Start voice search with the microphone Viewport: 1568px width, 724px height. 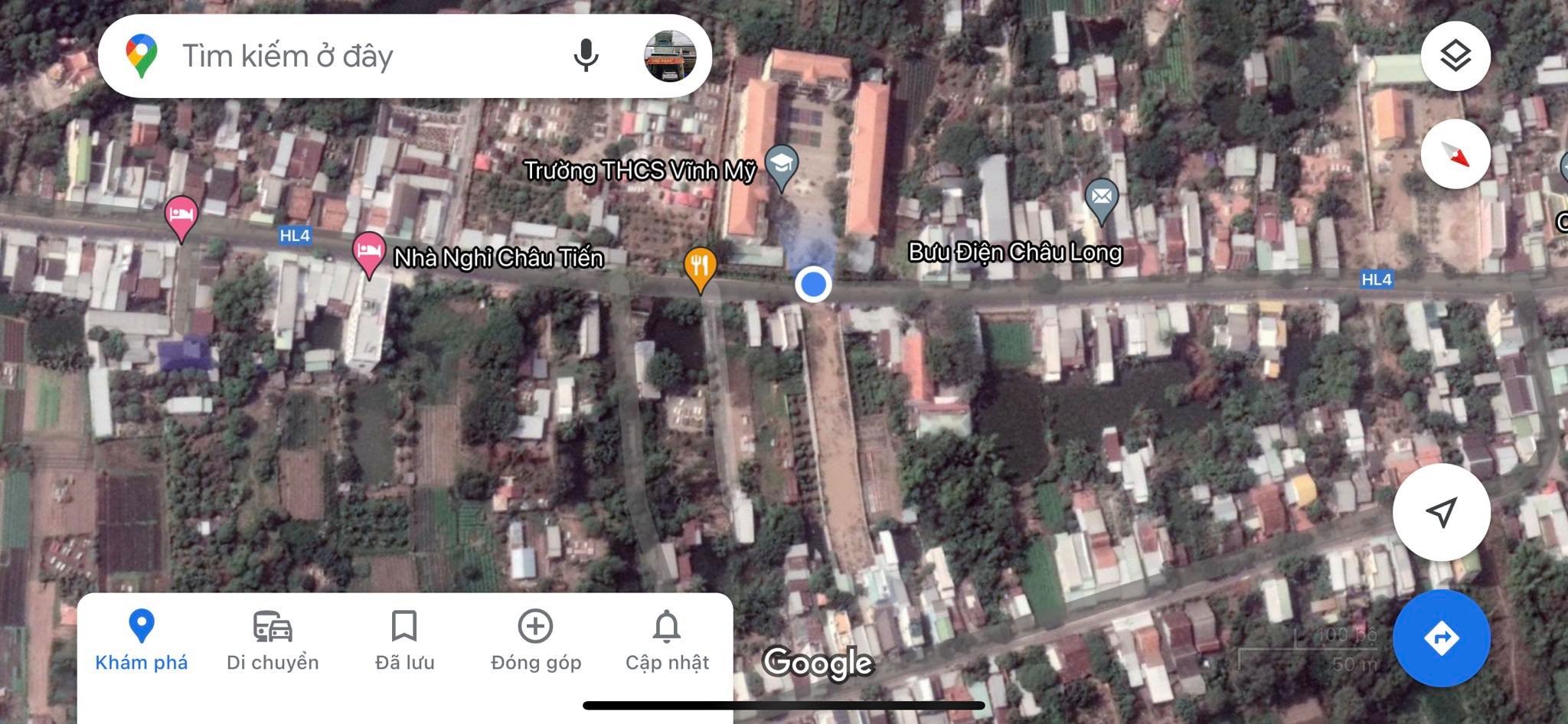point(586,56)
